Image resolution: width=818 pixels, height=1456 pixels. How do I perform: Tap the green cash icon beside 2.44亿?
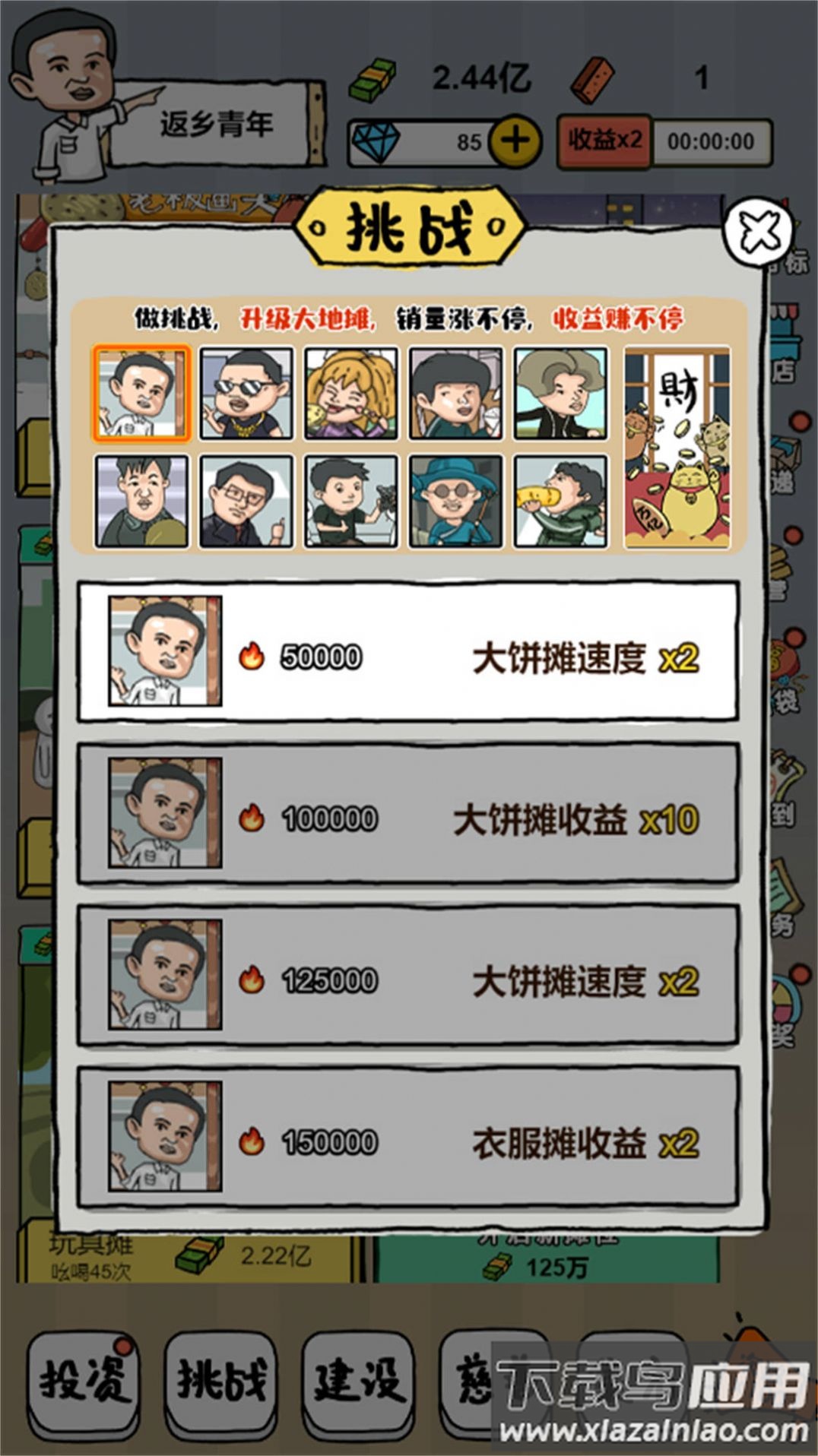click(372, 76)
